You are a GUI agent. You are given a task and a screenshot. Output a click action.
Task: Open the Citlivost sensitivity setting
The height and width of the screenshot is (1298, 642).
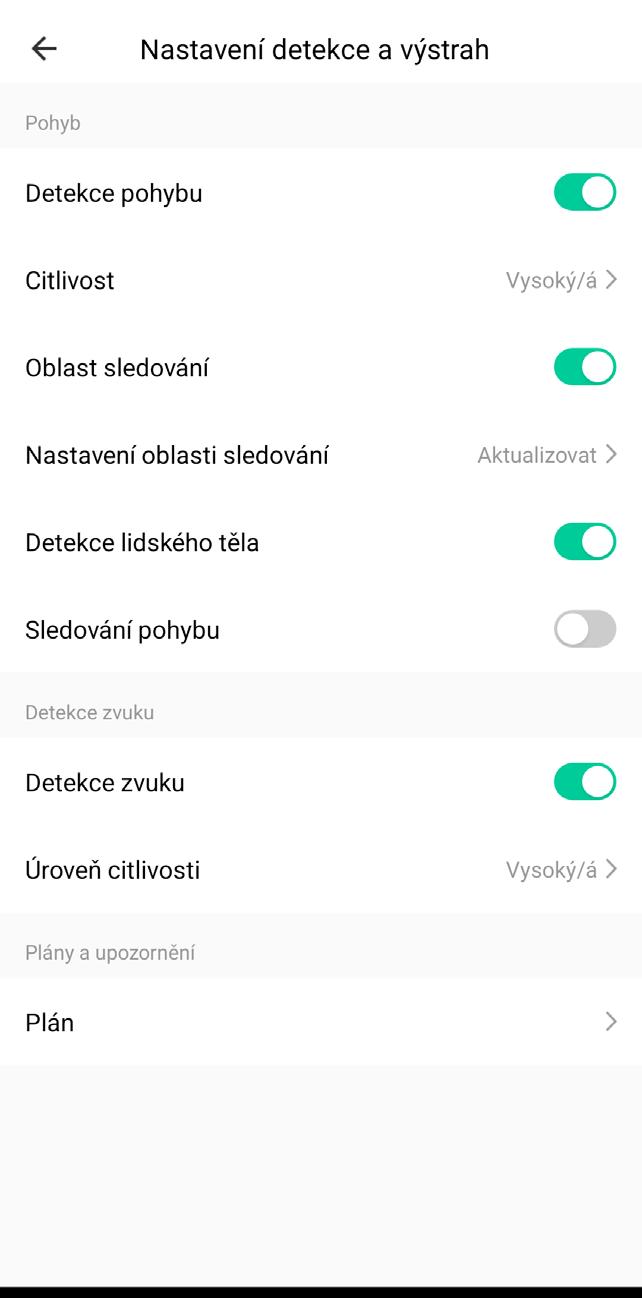320,281
